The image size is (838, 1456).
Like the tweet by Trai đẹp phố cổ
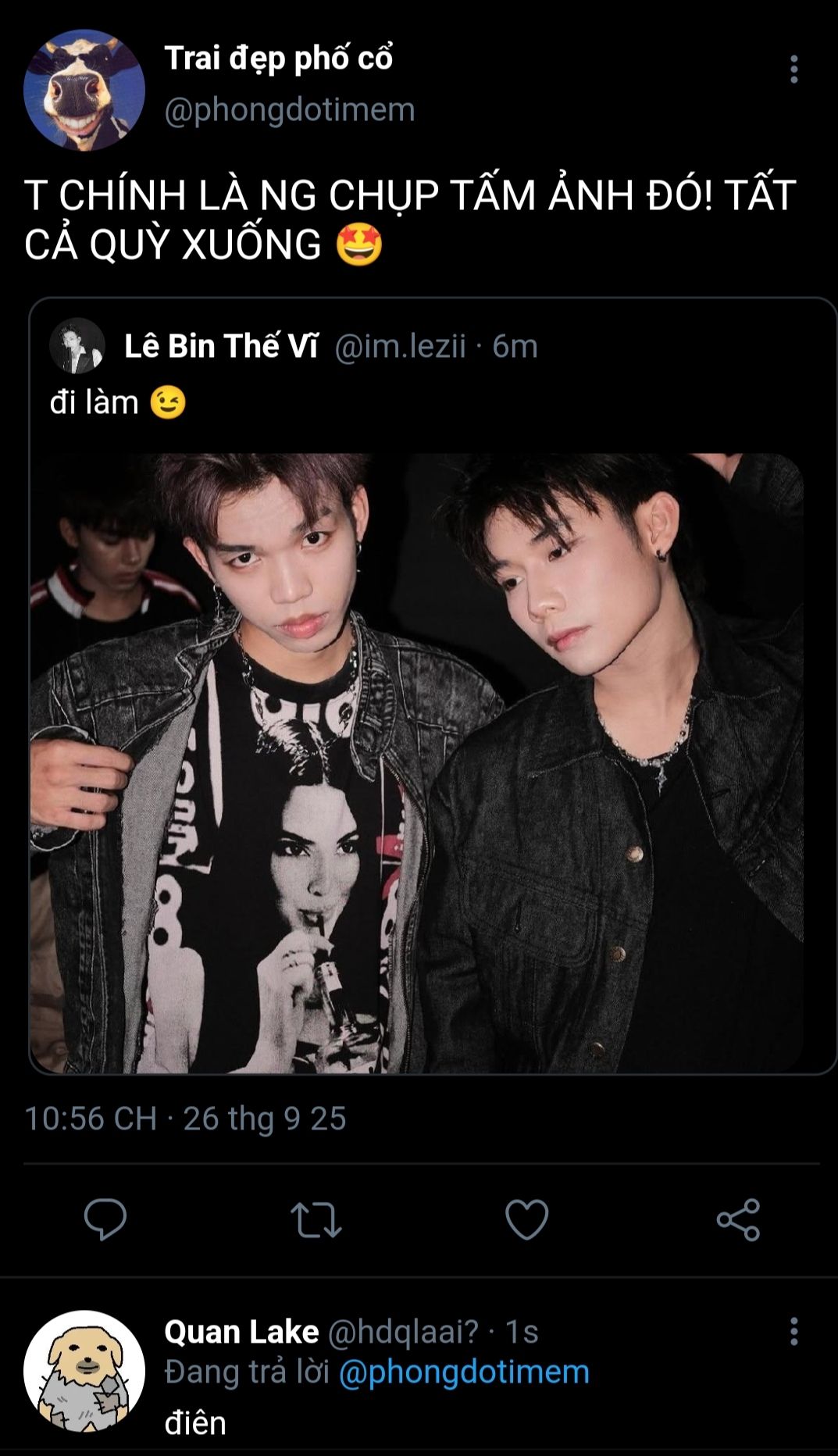[527, 1219]
